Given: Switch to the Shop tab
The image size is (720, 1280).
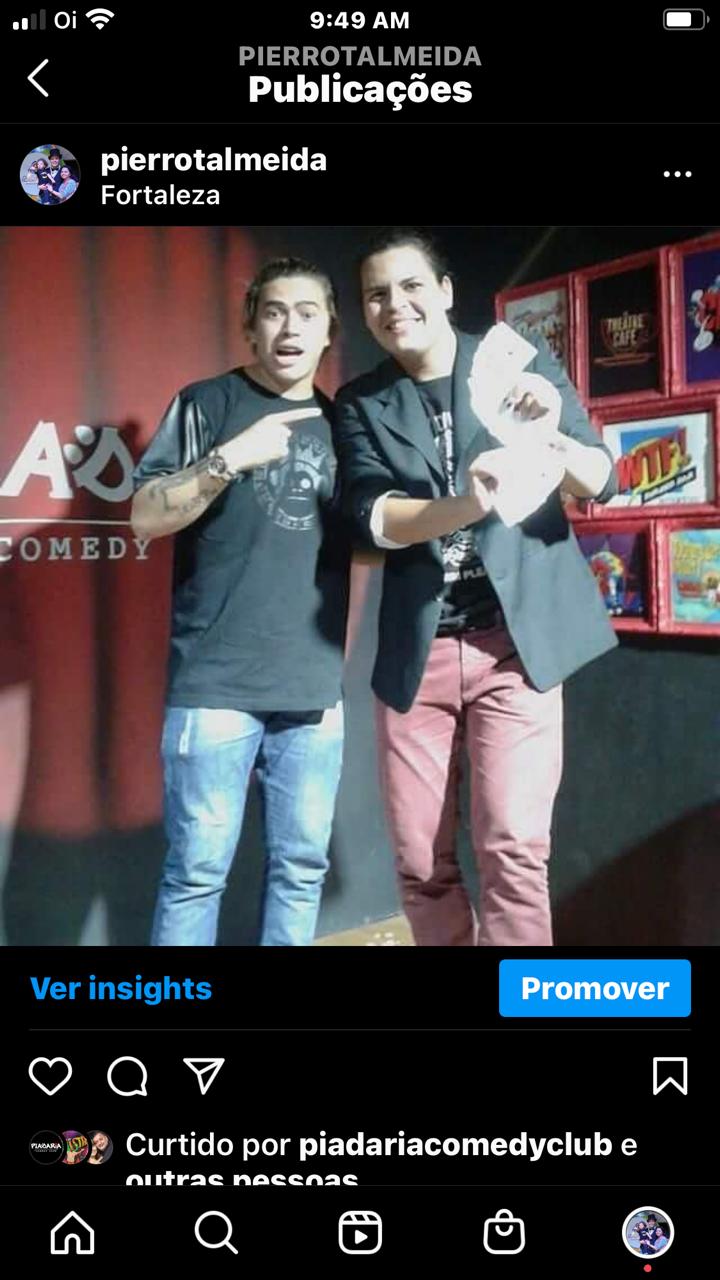Looking at the screenshot, I should point(504,1233).
